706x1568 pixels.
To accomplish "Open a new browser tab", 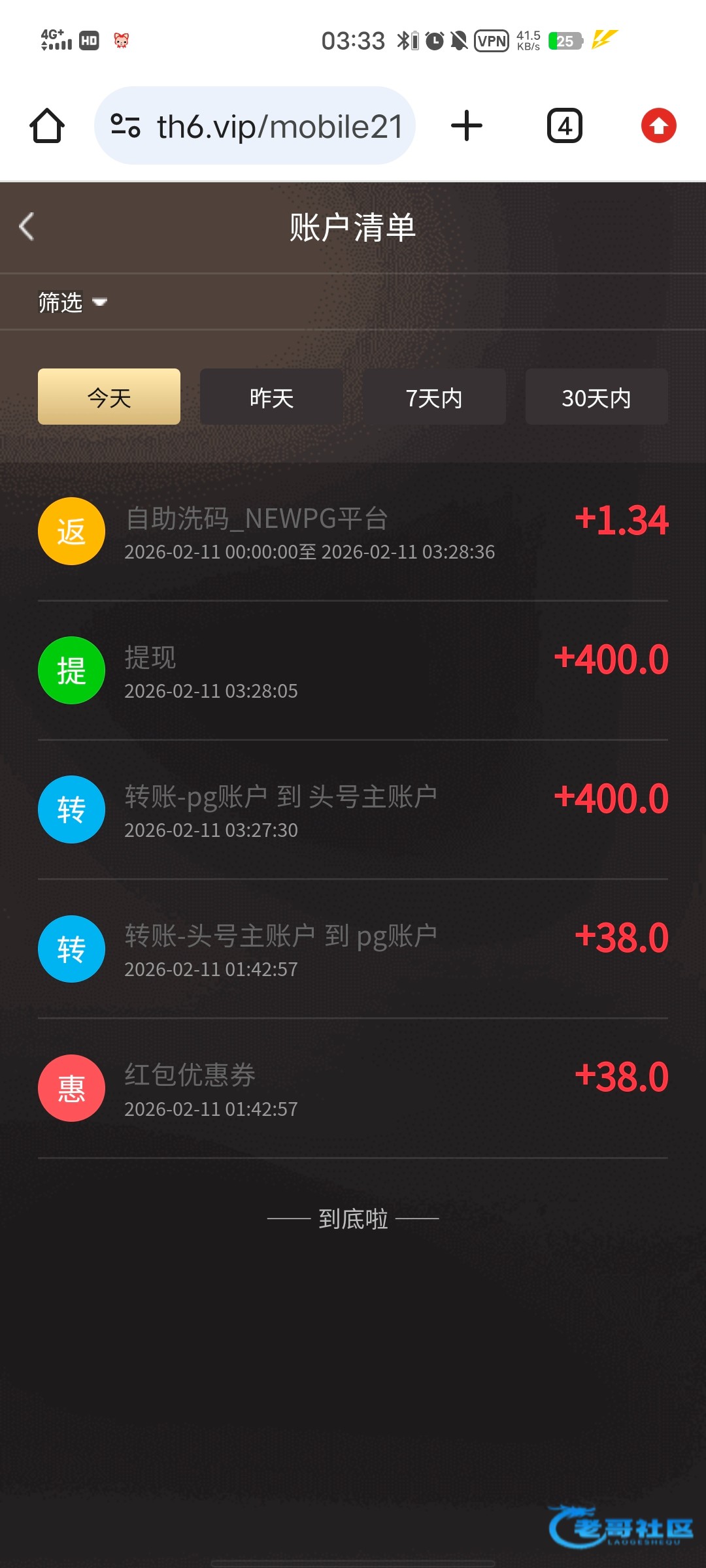I will [467, 126].
